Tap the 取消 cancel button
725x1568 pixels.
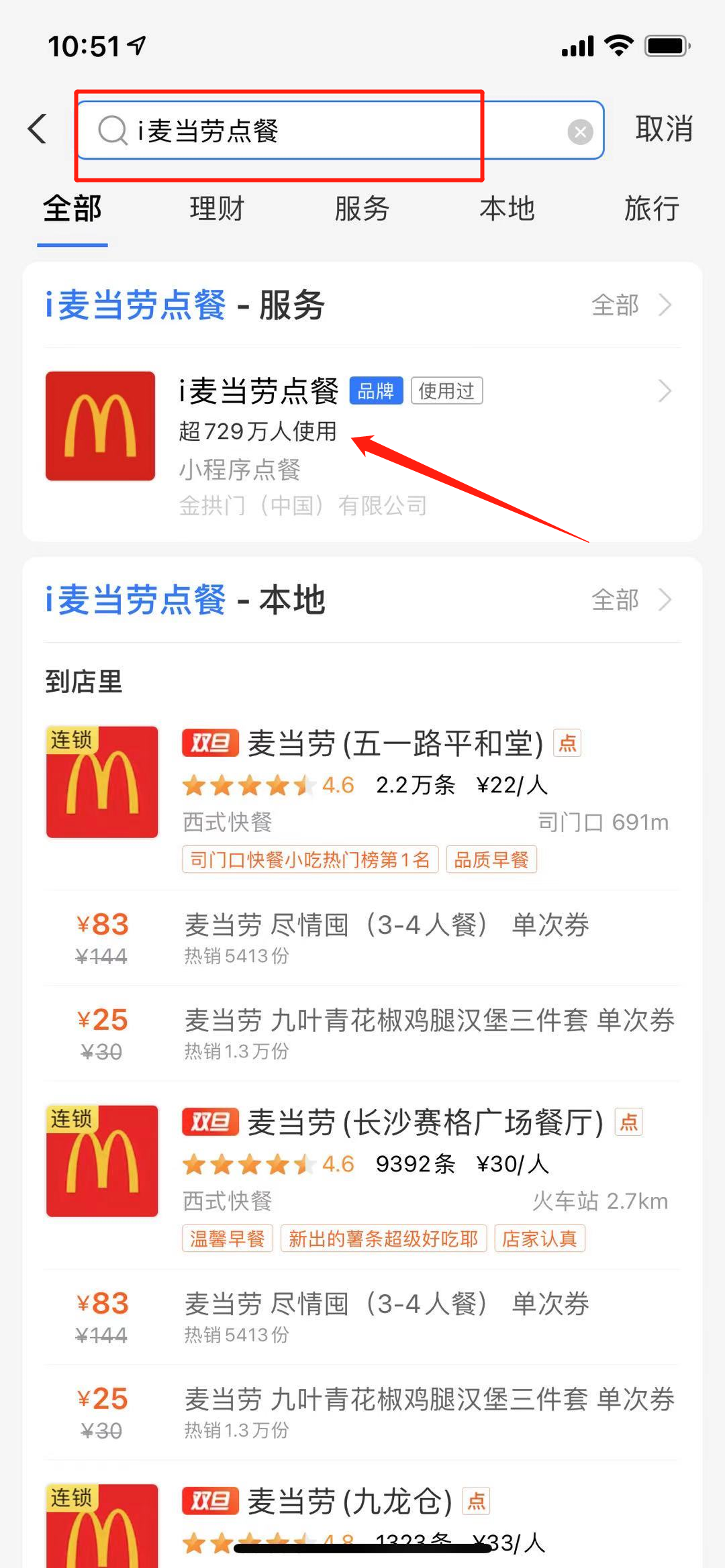tap(663, 129)
